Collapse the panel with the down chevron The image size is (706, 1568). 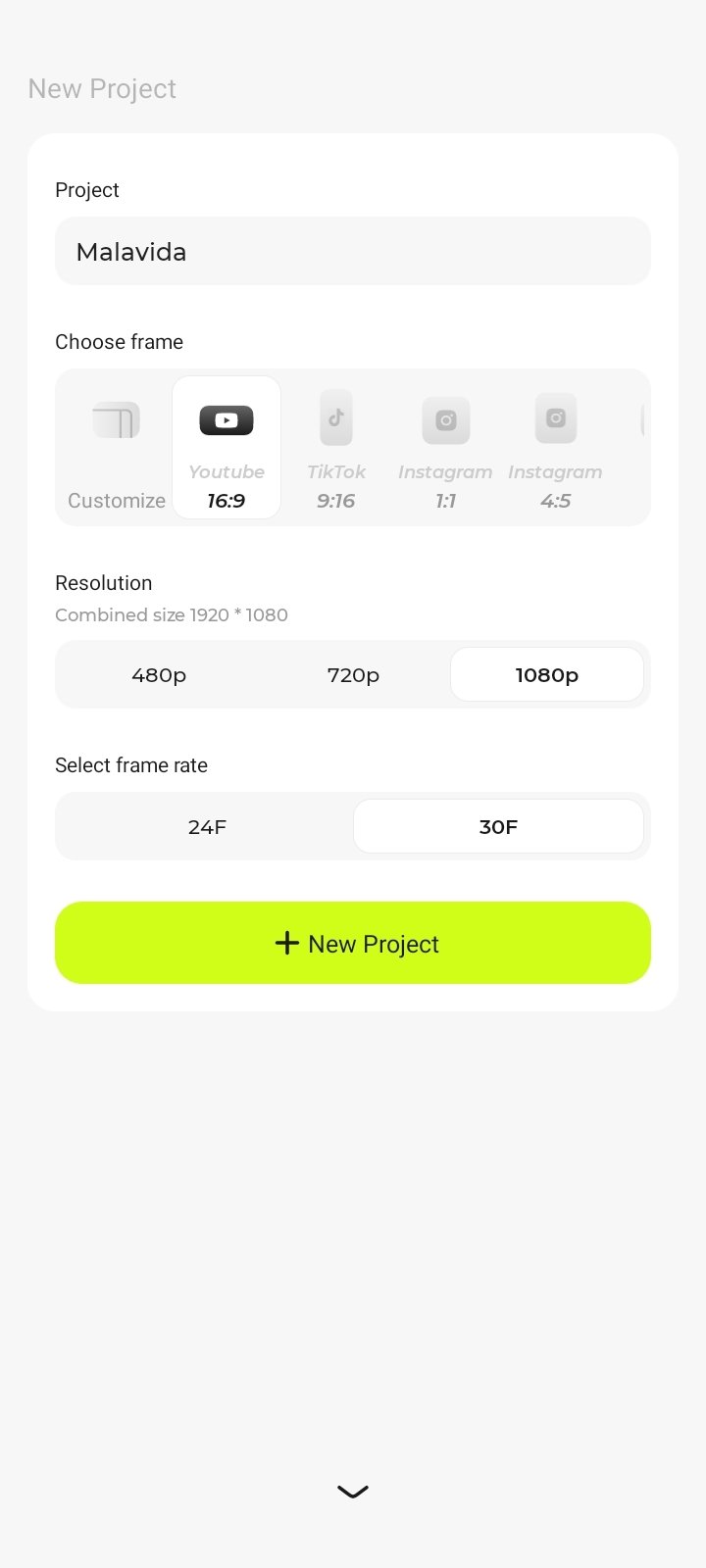(x=353, y=1492)
